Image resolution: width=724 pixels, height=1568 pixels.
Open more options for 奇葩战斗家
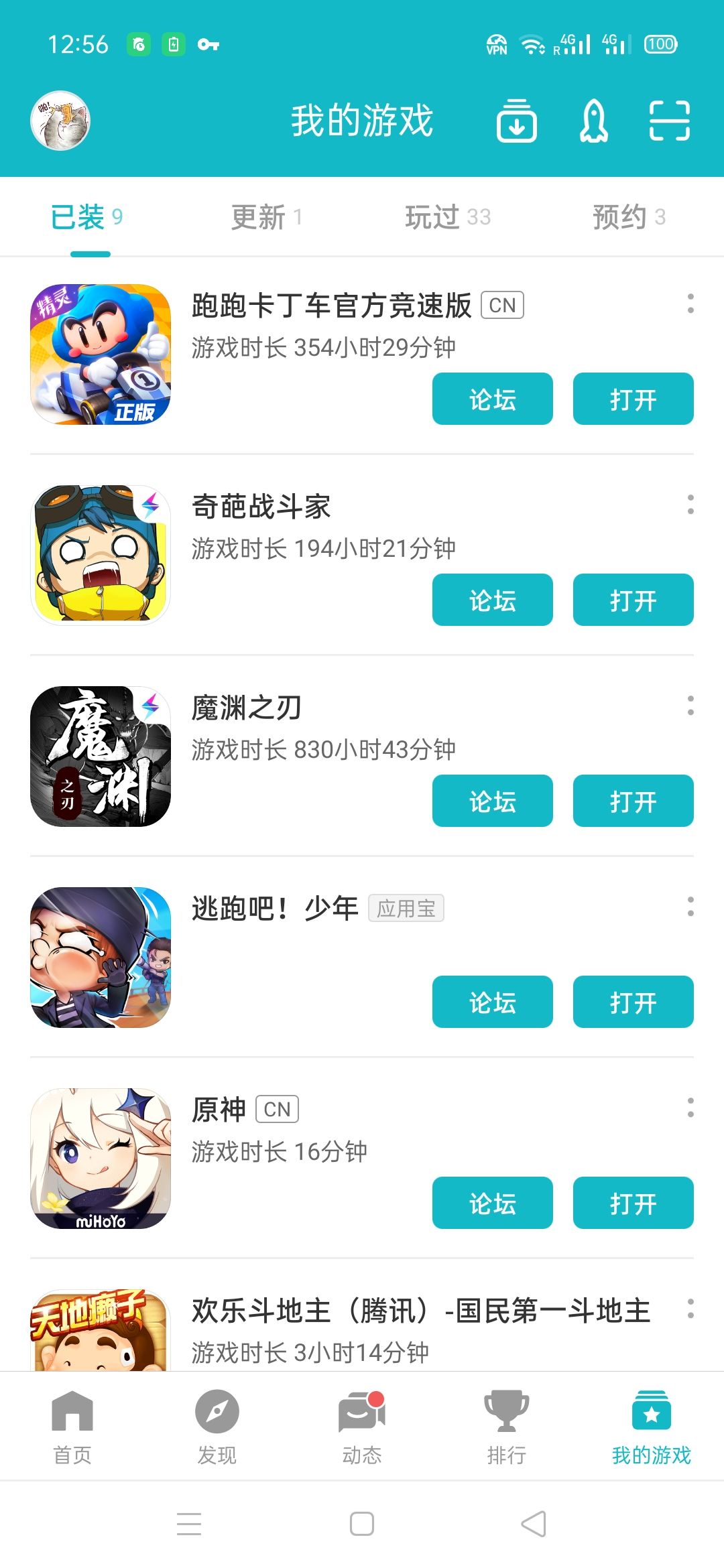[x=690, y=505]
